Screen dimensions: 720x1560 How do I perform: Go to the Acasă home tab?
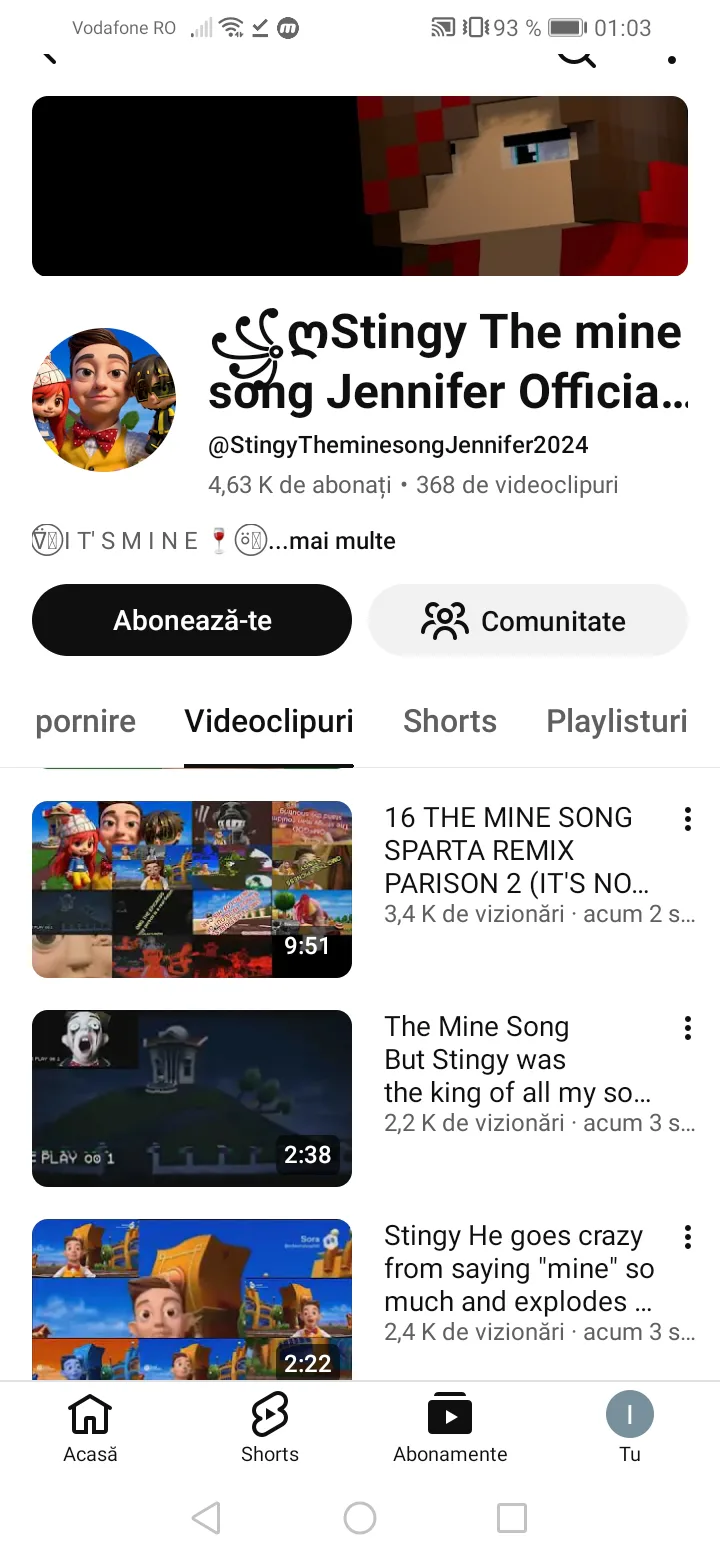pyautogui.click(x=90, y=1428)
